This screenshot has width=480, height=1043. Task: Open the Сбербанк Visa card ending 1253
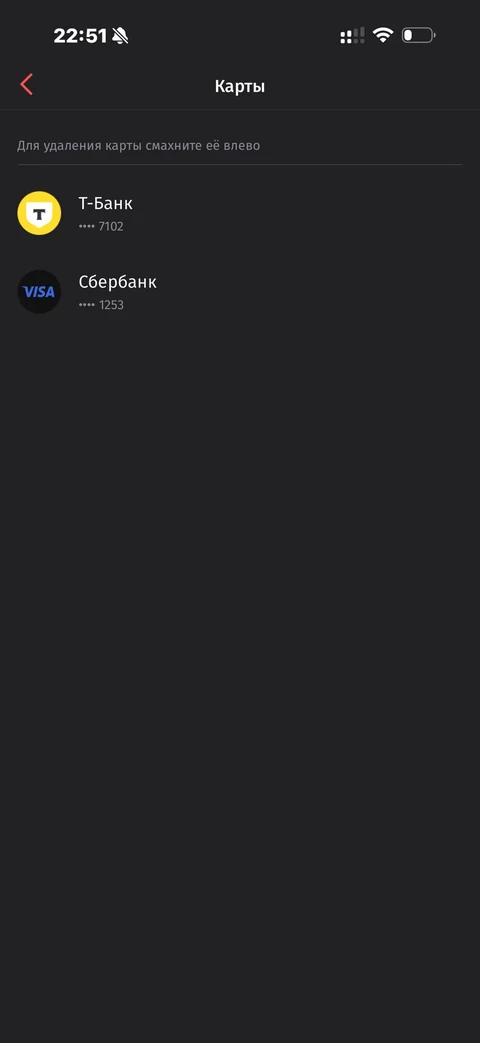(240, 292)
